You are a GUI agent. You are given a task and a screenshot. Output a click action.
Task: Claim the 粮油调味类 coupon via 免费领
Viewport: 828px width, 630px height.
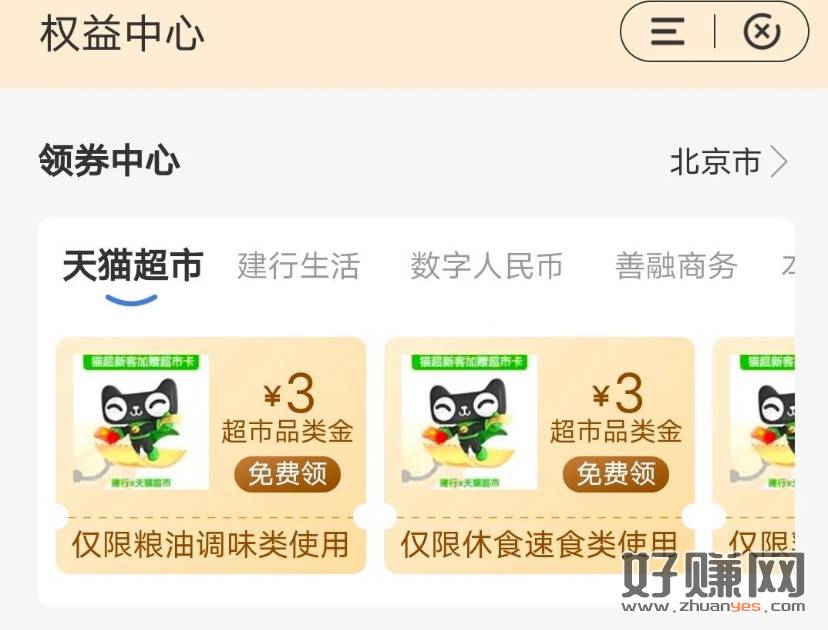(x=288, y=473)
